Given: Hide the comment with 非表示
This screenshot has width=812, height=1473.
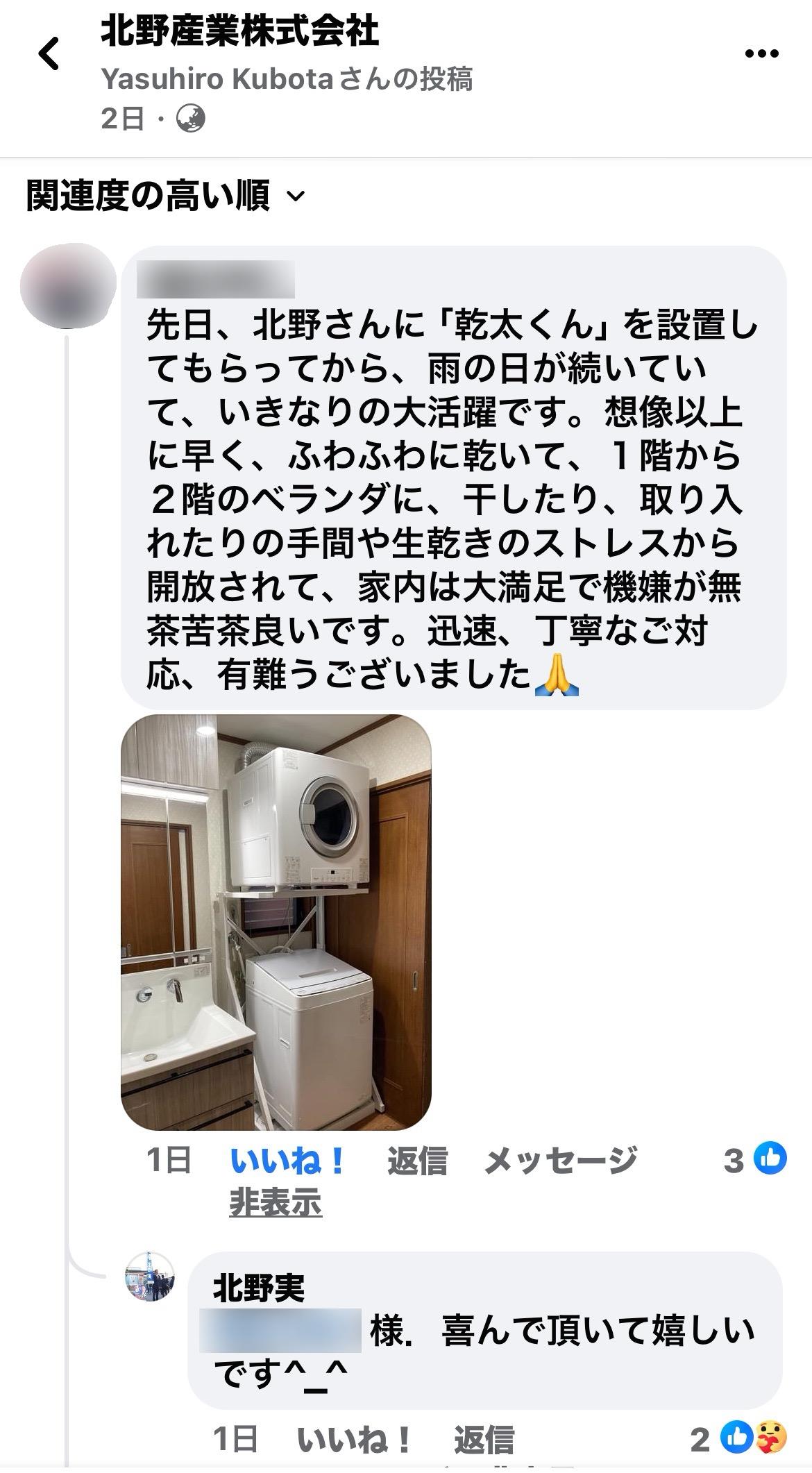Looking at the screenshot, I should click(276, 1202).
